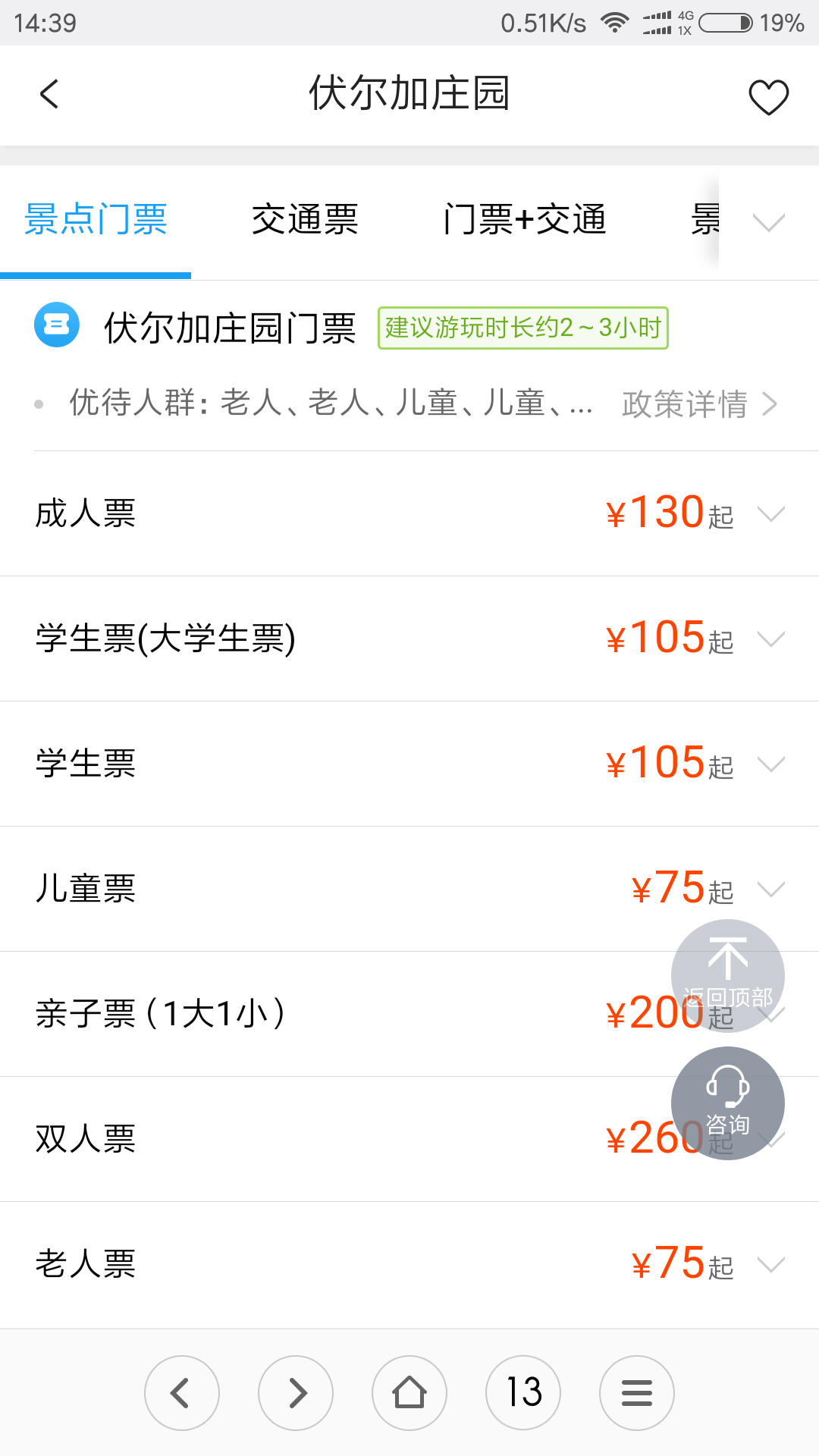Viewport: 819px width, 1456px height.
Task: Open 咨询 customer service chat
Action: pos(728,1103)
